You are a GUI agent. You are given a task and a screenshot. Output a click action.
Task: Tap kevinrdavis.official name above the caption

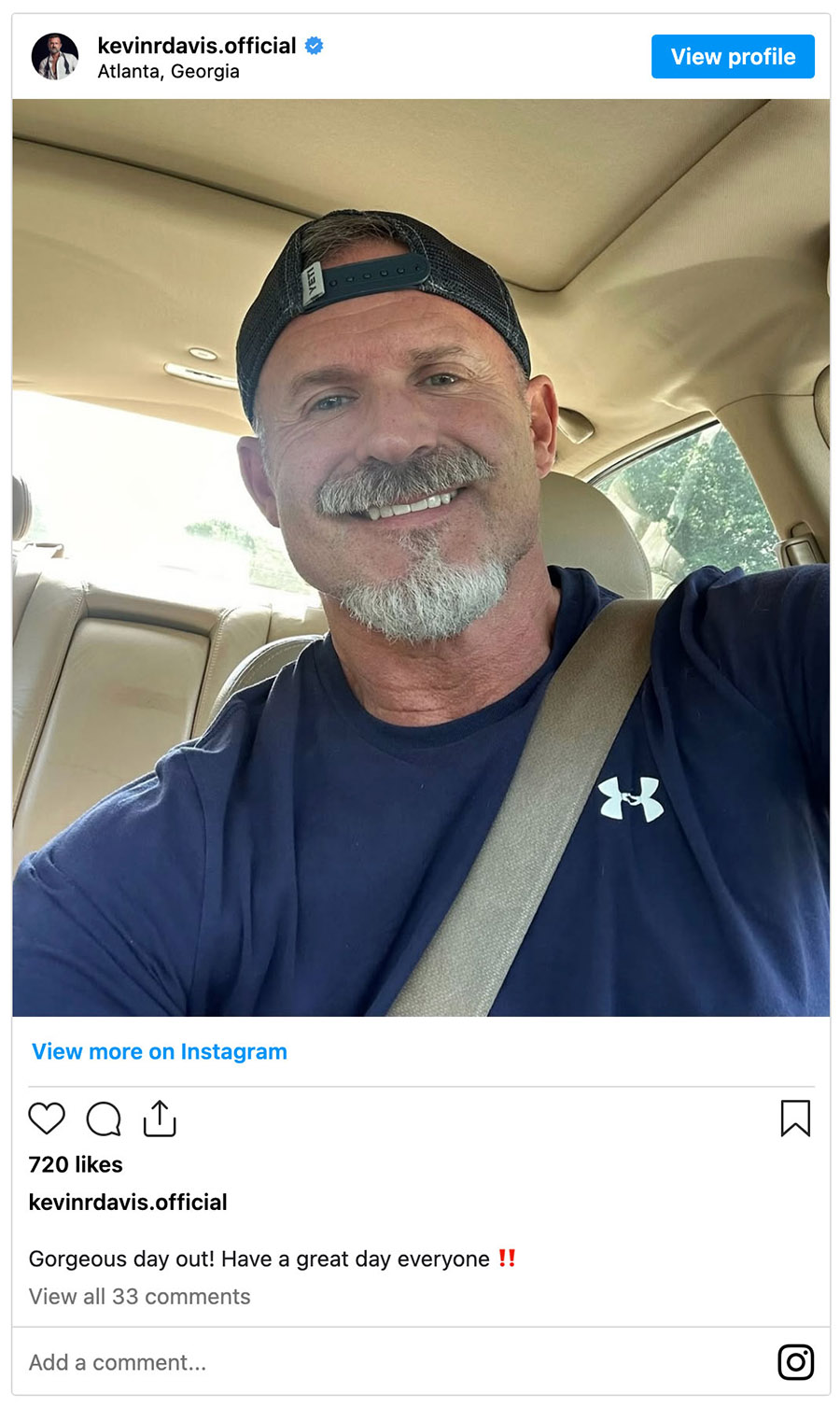128,1202
